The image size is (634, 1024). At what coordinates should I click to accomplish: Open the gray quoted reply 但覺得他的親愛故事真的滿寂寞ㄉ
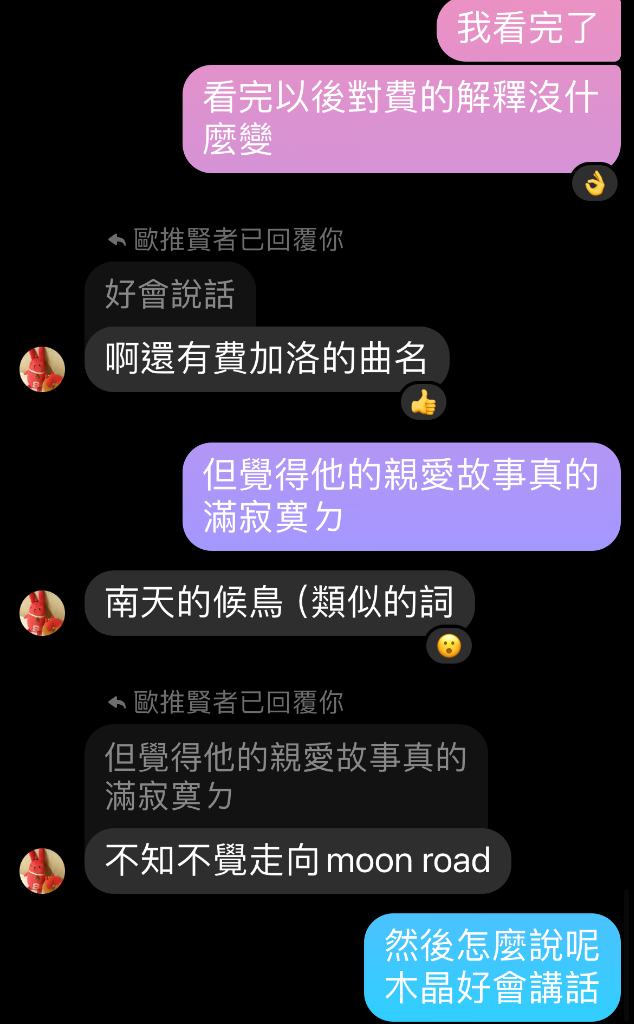coord(285,776)
